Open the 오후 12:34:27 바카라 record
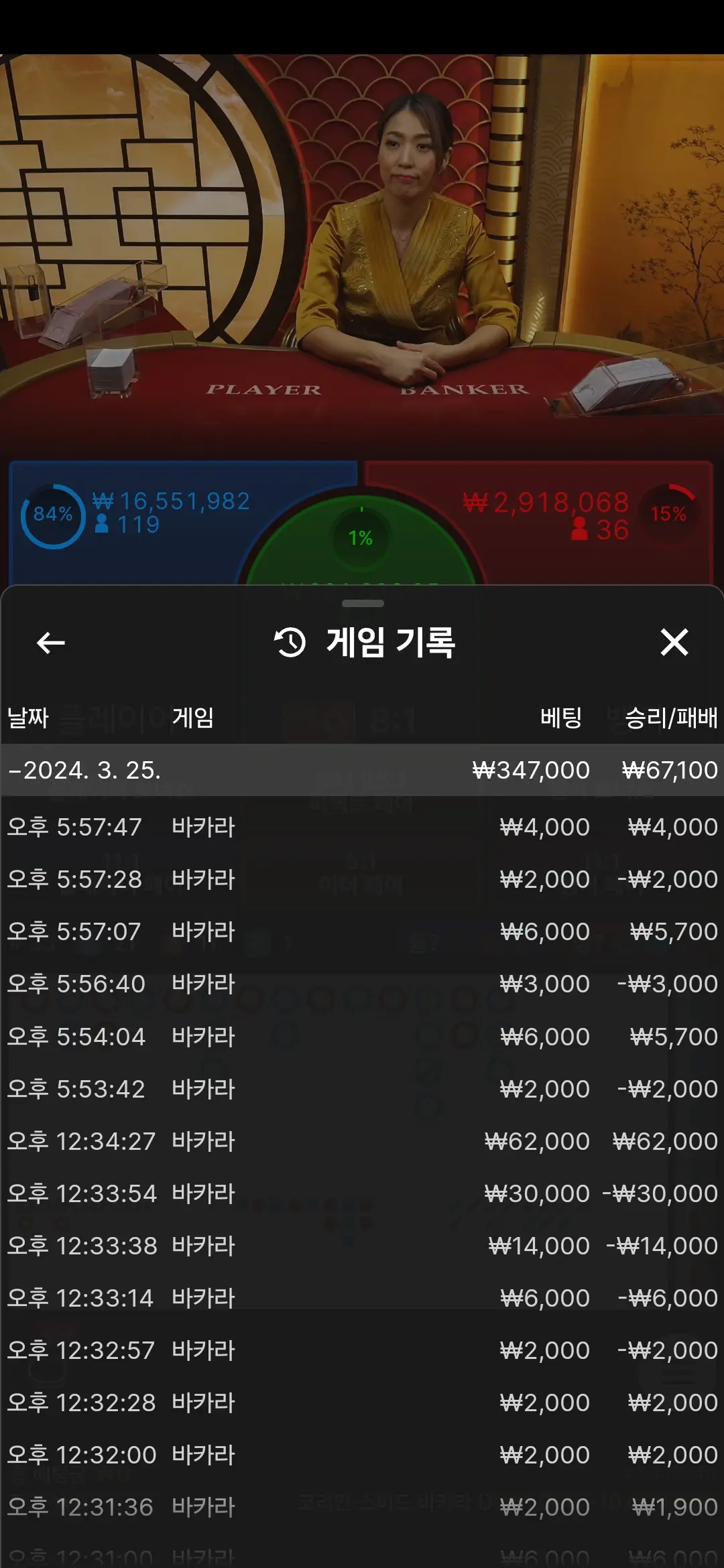Screen dimensions: 724x1568 tap(362, 1141)
